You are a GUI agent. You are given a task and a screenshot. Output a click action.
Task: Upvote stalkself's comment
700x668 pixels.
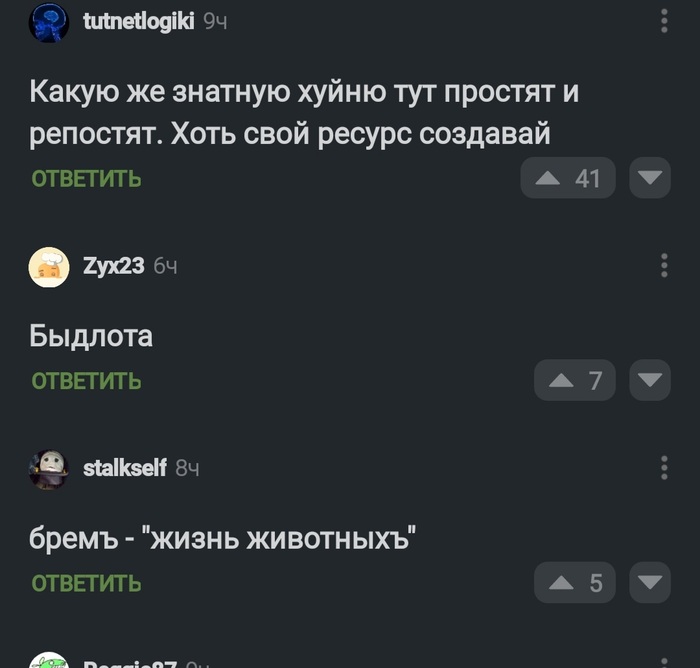[x=575, y=583]
